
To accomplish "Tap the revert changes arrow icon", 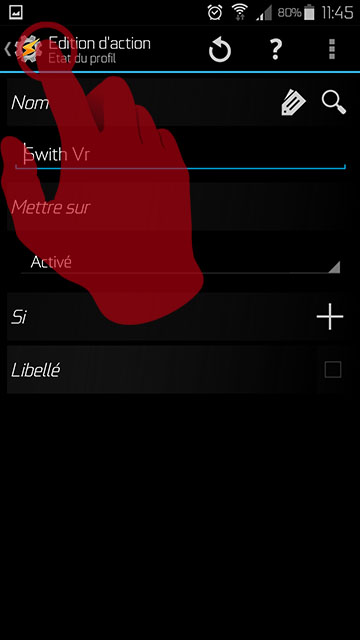I will click(220, 50).
